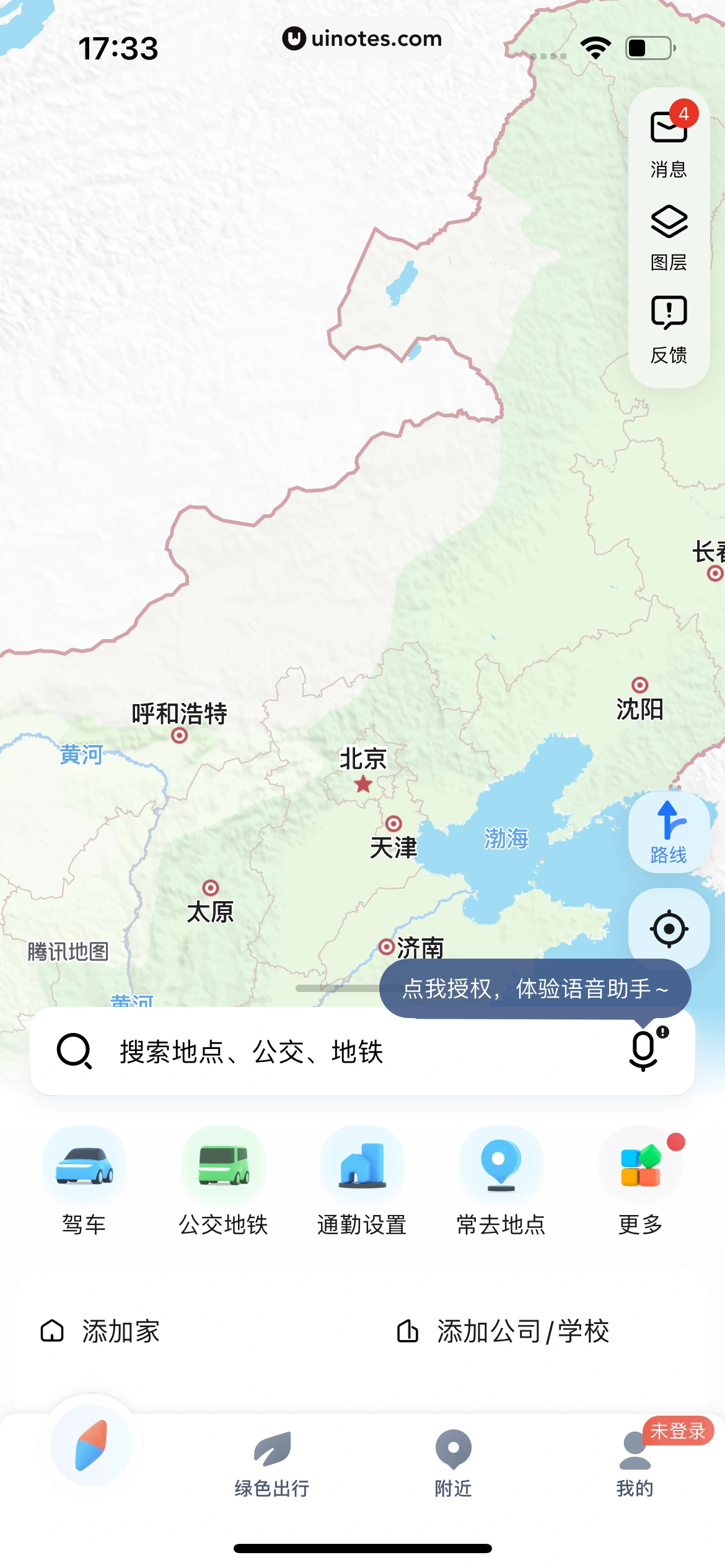
Task: Select 驾车 driving shortcut
Action: [84, 1181]
